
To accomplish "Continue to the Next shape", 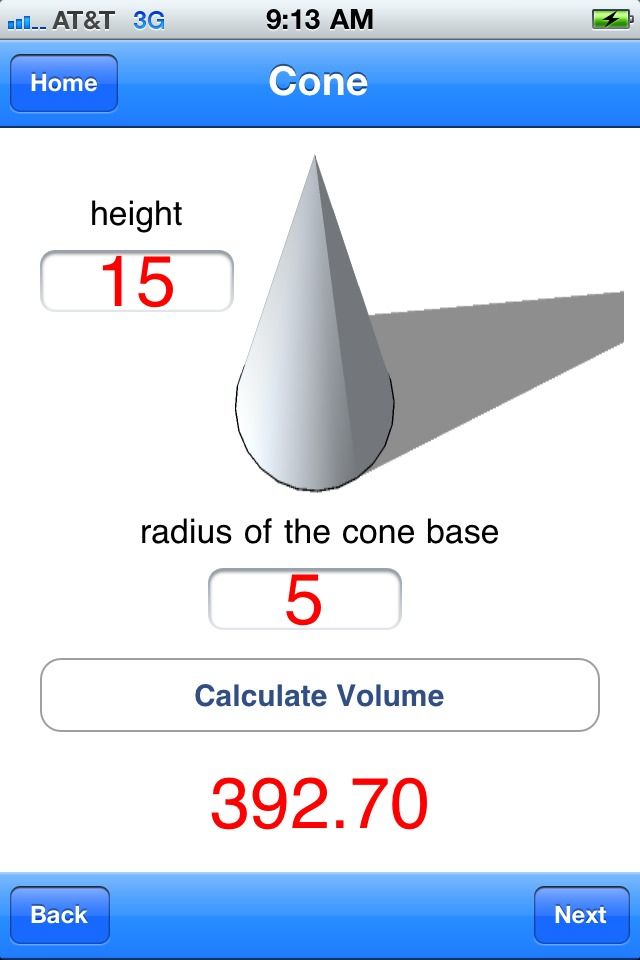I will point(580,914).
